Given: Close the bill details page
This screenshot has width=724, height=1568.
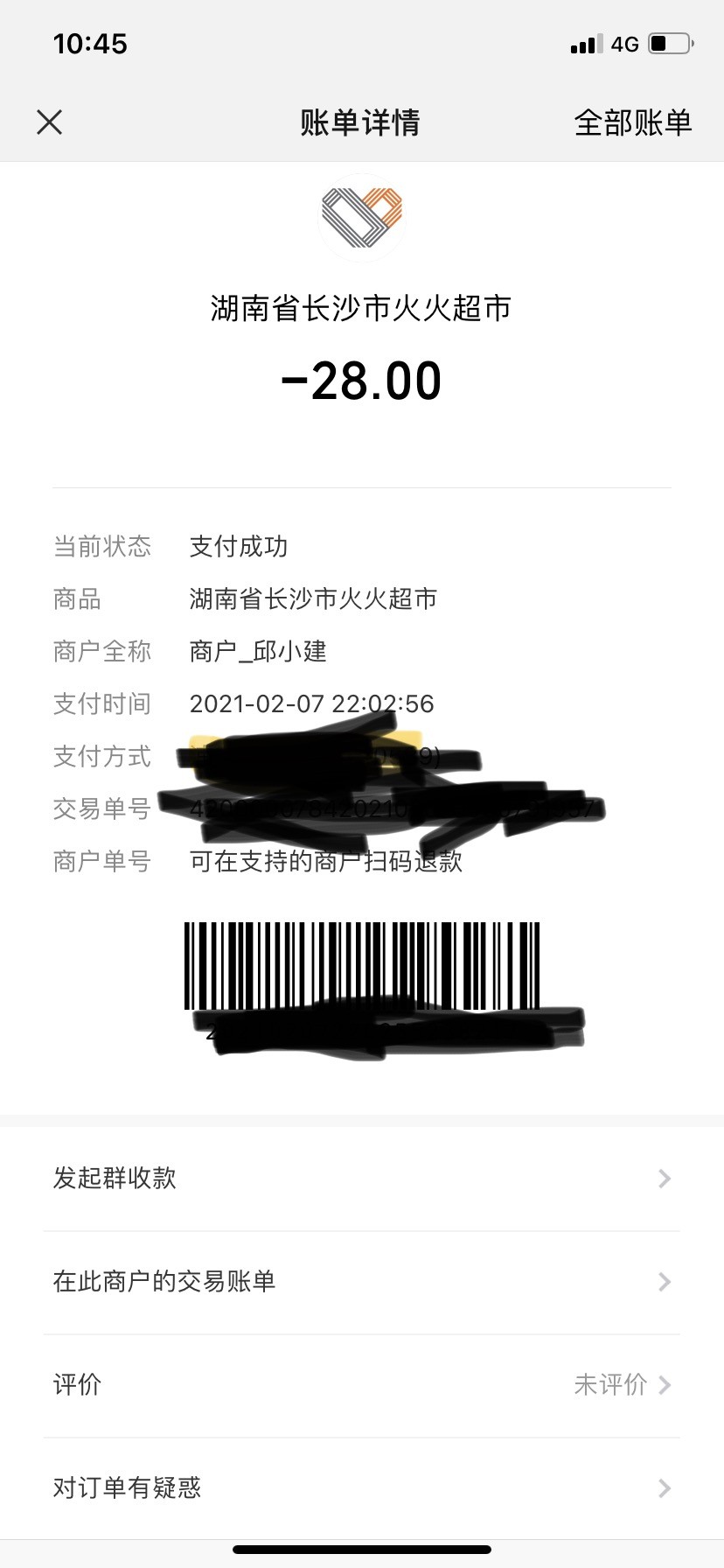Looking at the screenshot, I should point(50,122).
